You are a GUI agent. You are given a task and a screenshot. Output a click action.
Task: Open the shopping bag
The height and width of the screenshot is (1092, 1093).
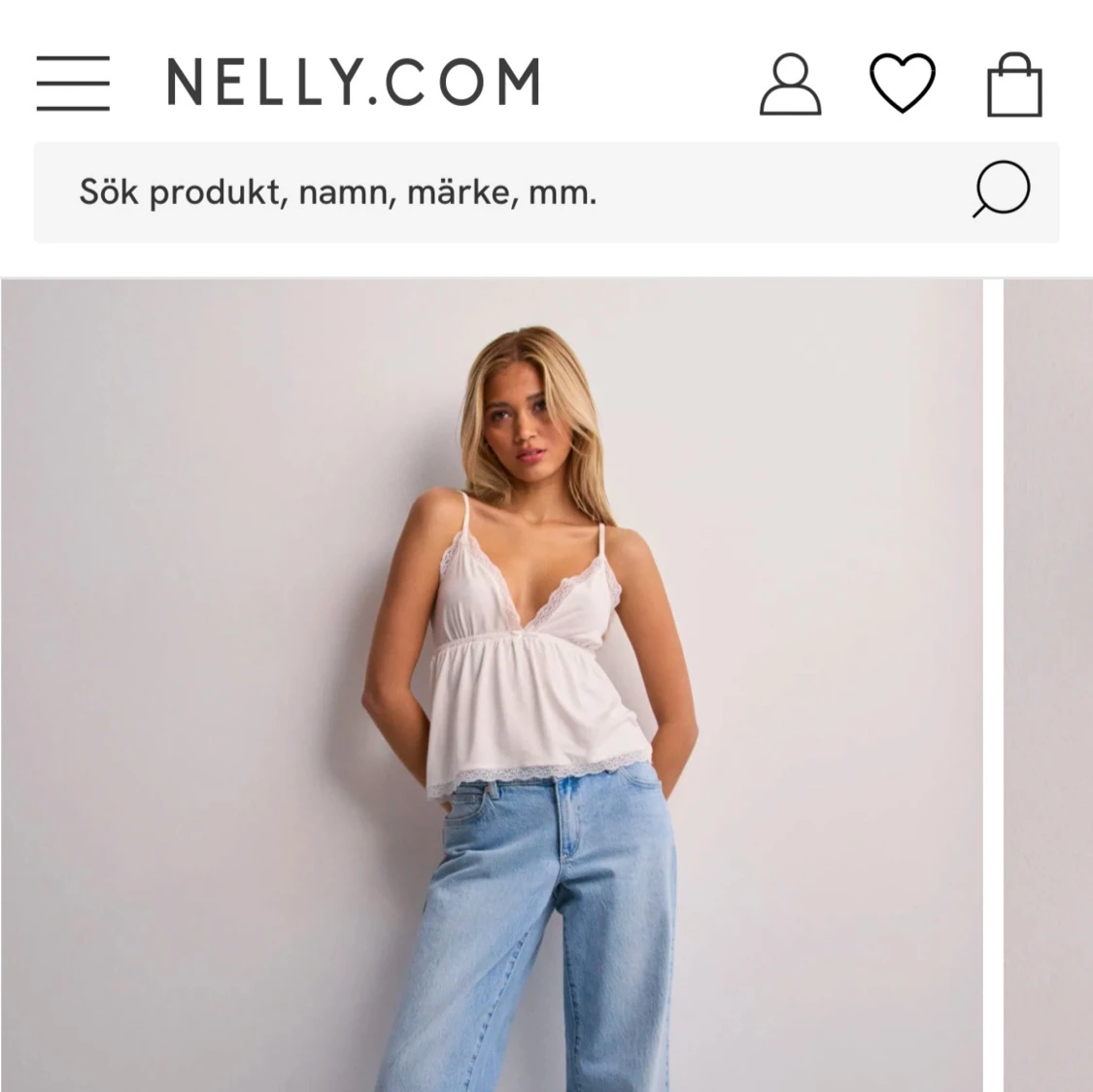(x=1014, y=84)
